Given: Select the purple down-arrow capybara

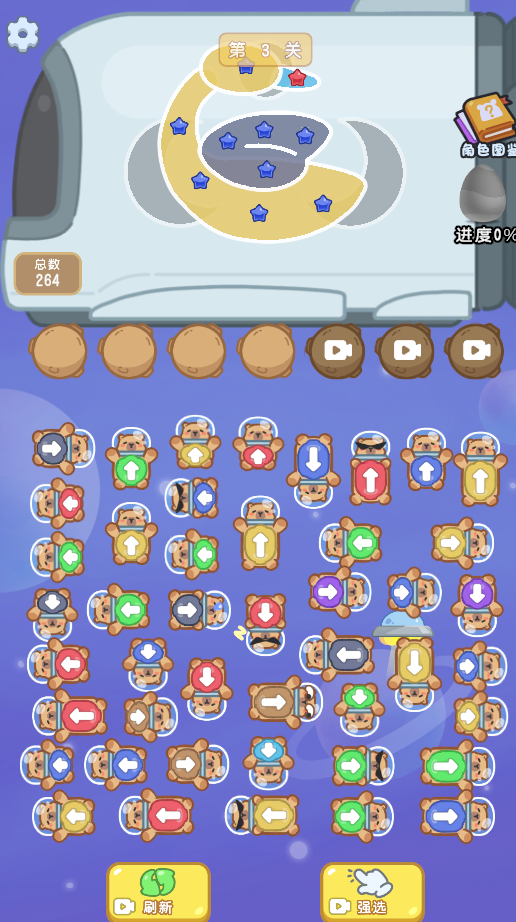Looking at the screenshot, I should (477, 605).
